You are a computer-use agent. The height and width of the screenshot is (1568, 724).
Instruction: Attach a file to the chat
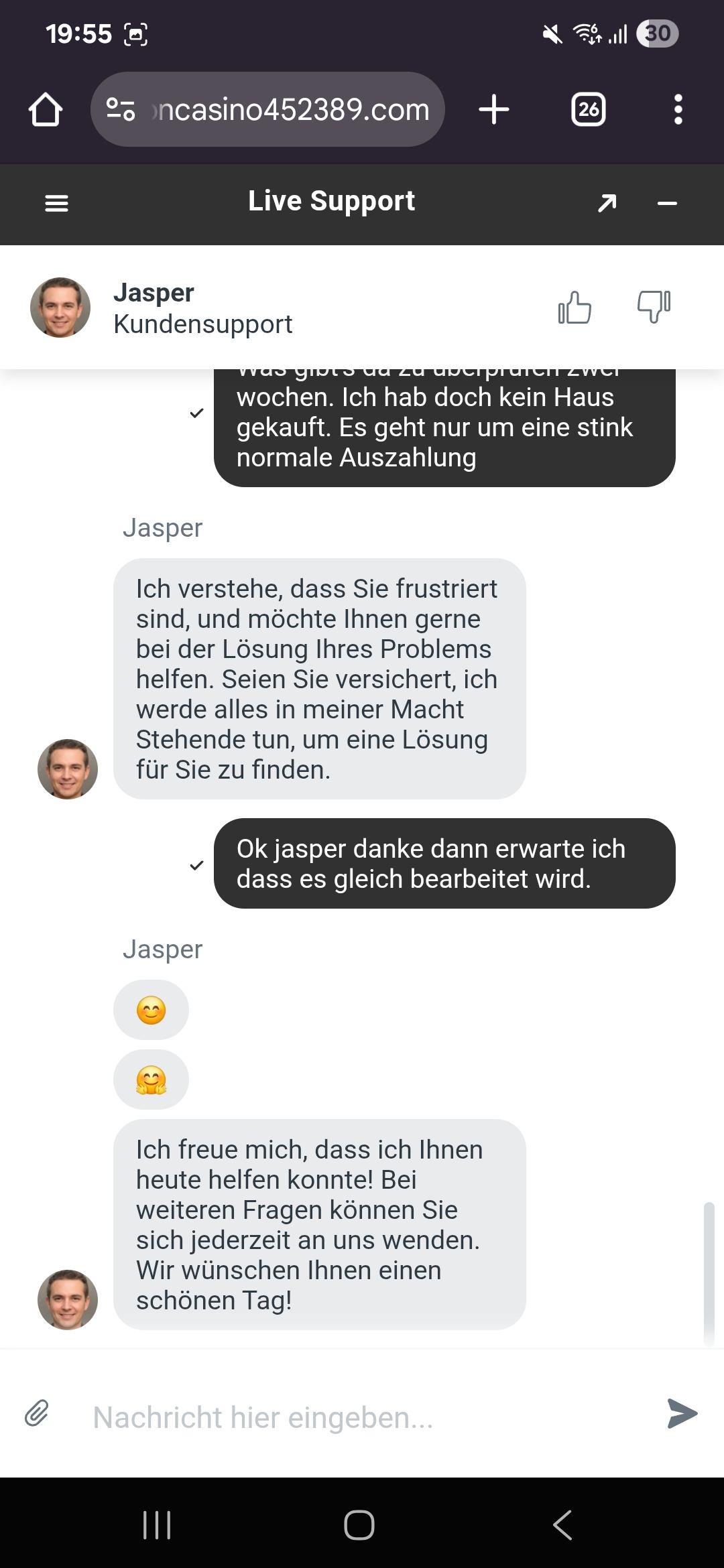tap(37, 1413)
